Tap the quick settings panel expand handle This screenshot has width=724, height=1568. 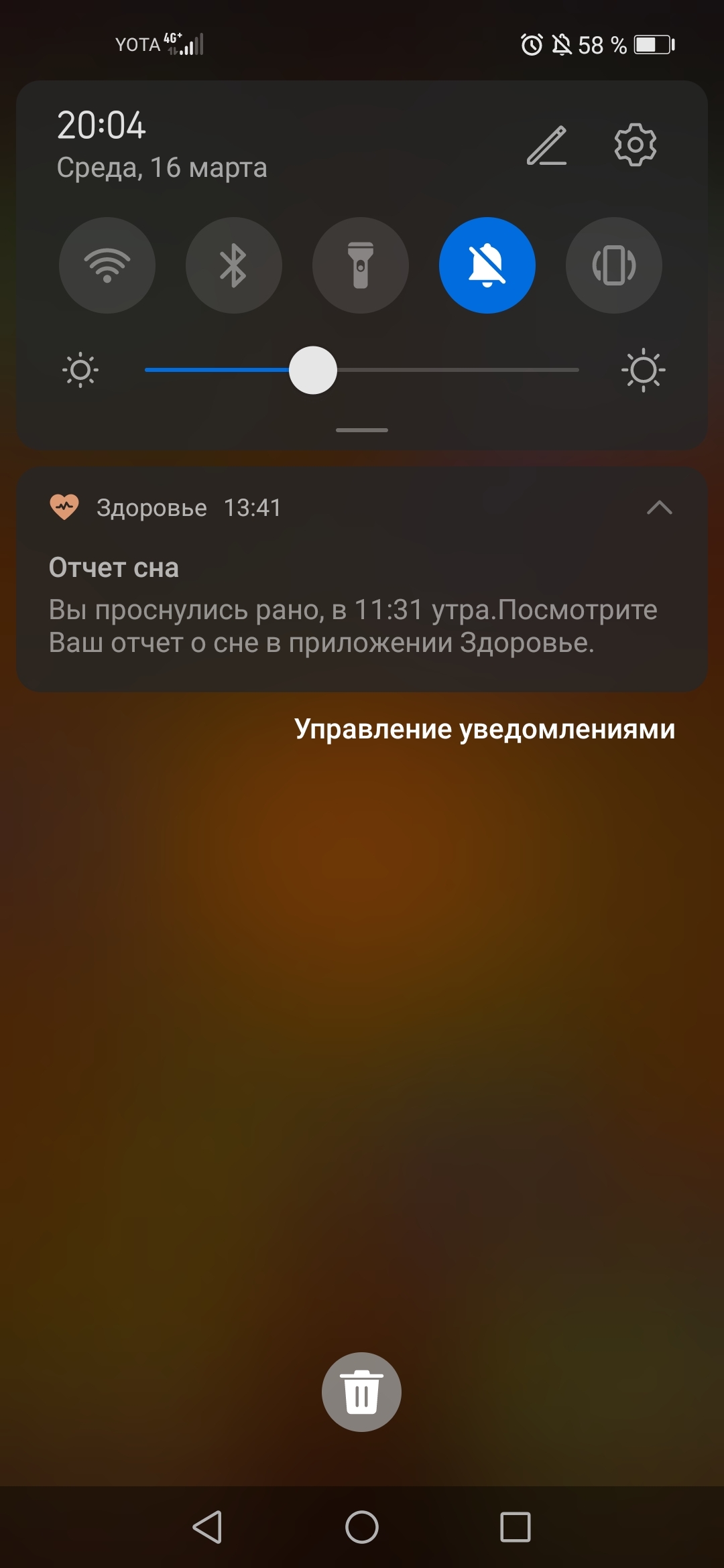(x=362, y=430)
